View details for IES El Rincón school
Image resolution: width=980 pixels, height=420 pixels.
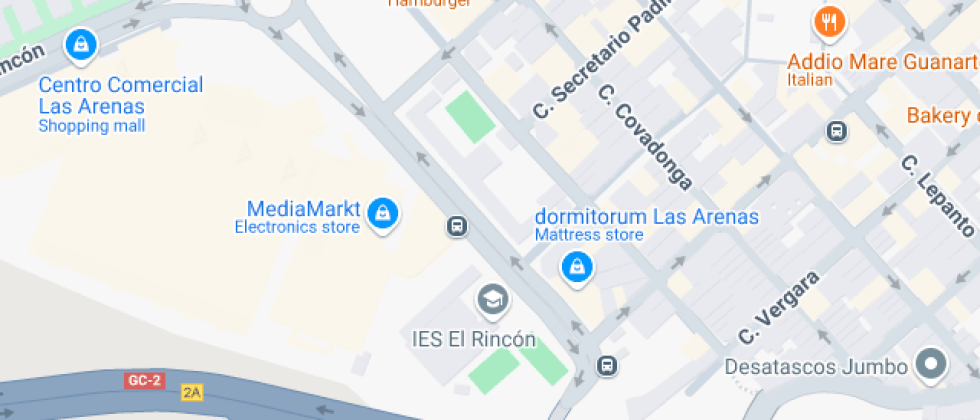[x=491, y=298]
